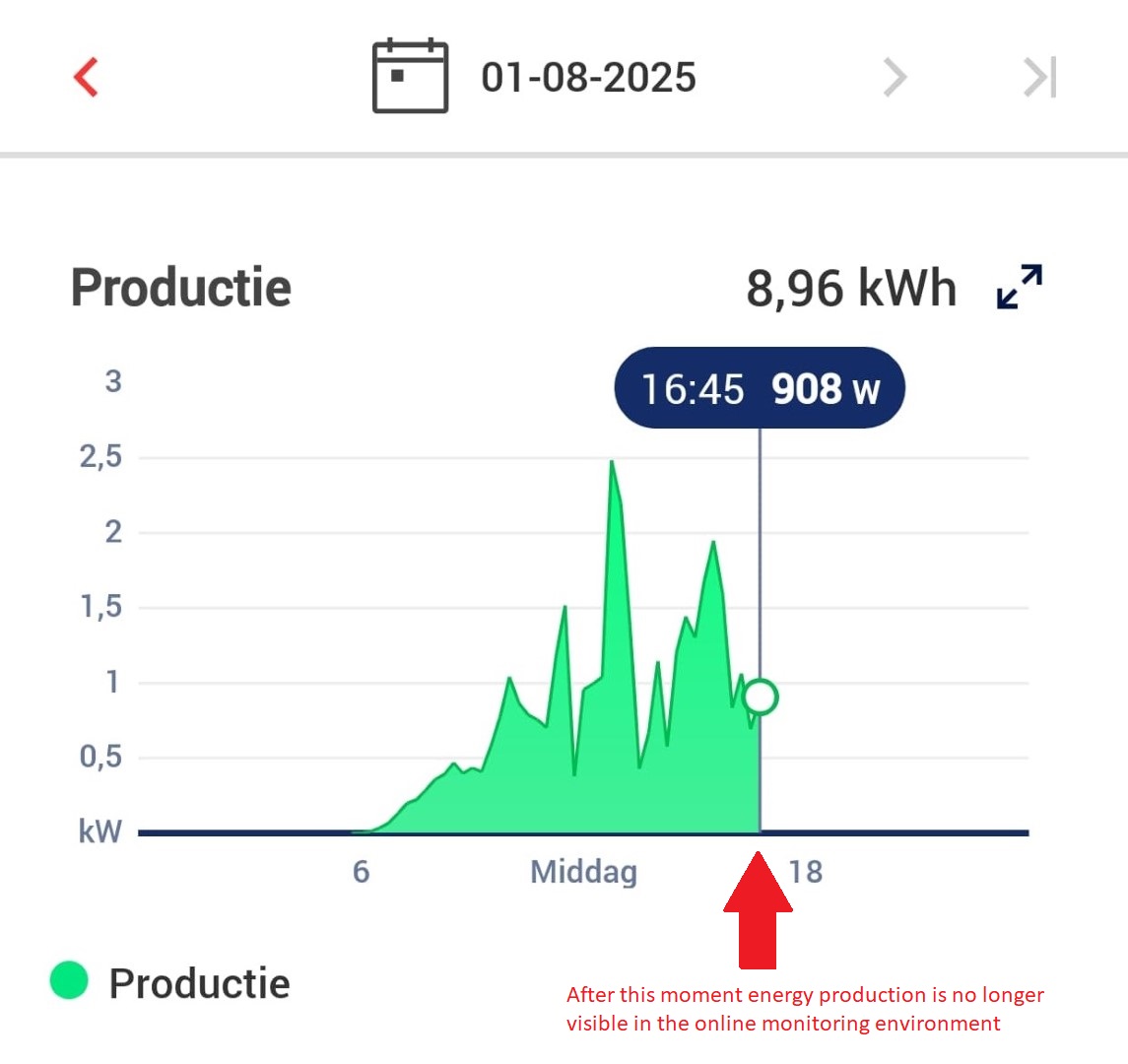
Task: Go to the previous day
Action: 87,77
